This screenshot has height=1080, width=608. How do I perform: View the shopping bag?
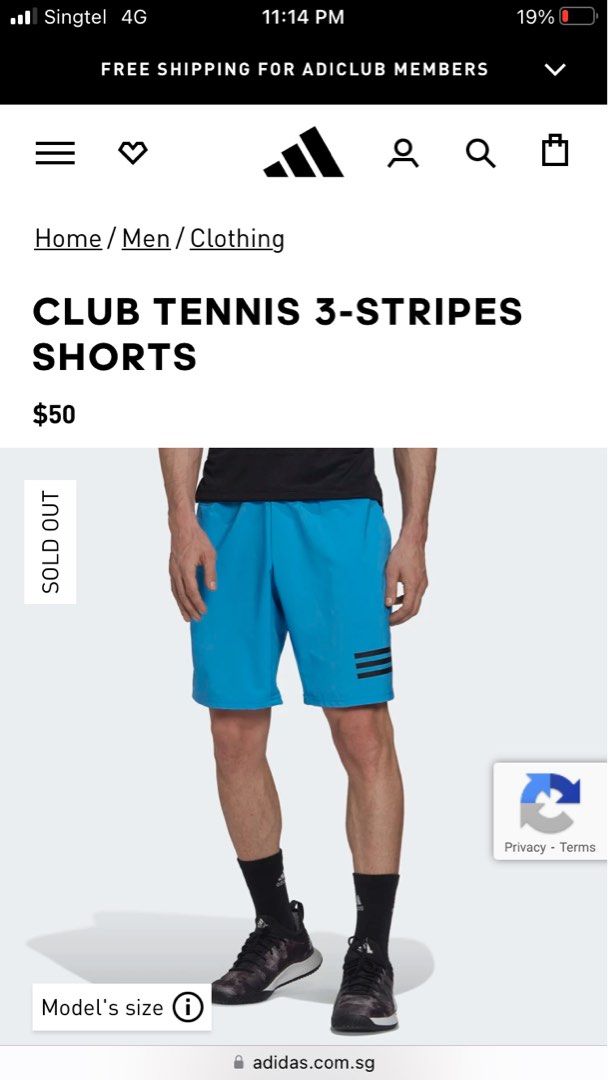[555, 151]
